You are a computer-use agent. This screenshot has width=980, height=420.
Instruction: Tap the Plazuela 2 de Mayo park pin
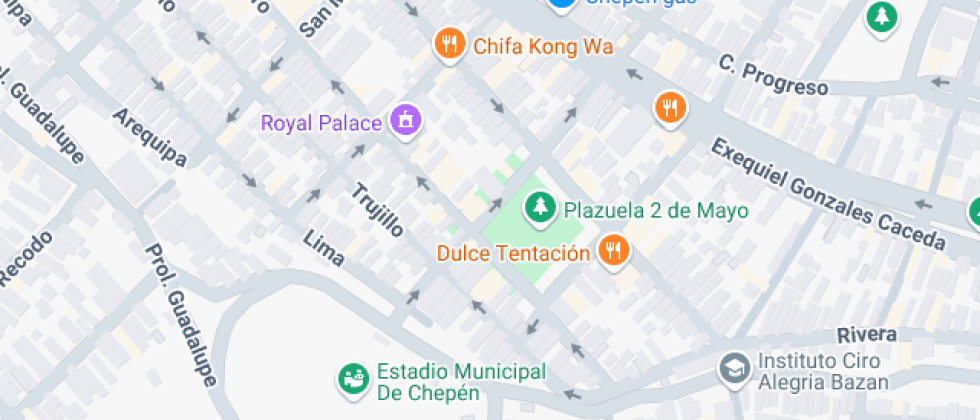click(x=540, y=208)
